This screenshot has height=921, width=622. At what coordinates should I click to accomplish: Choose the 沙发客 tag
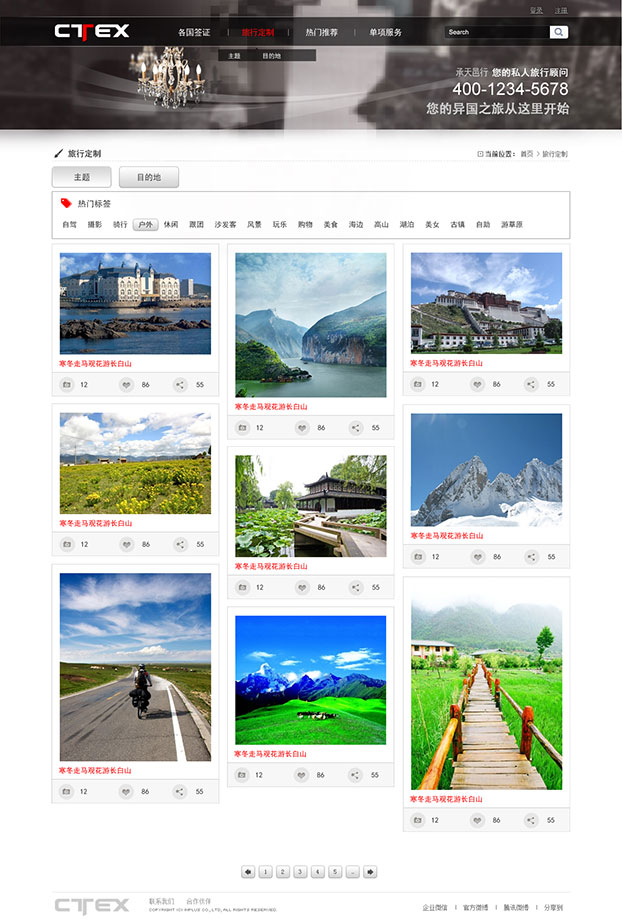click(x=225, y=225)
